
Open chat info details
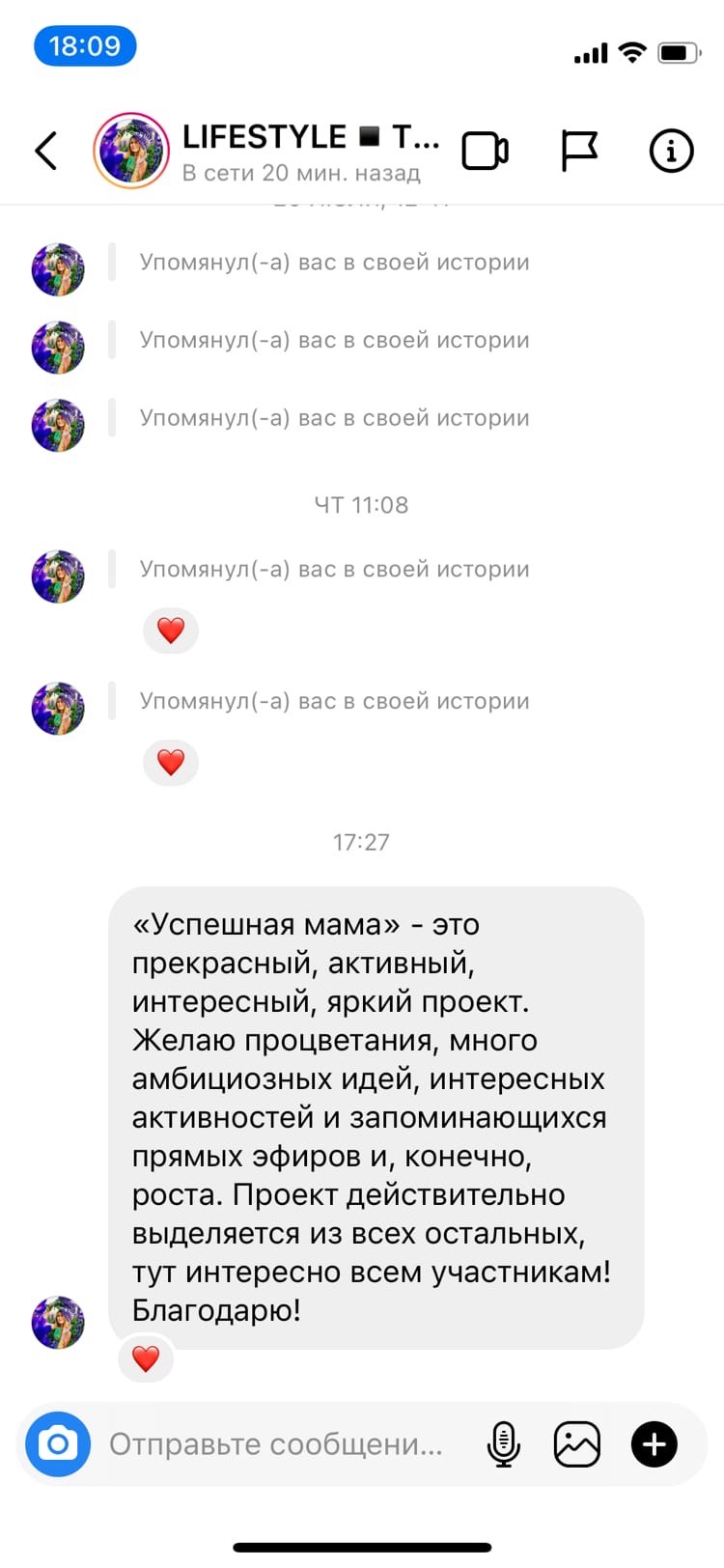671,151
